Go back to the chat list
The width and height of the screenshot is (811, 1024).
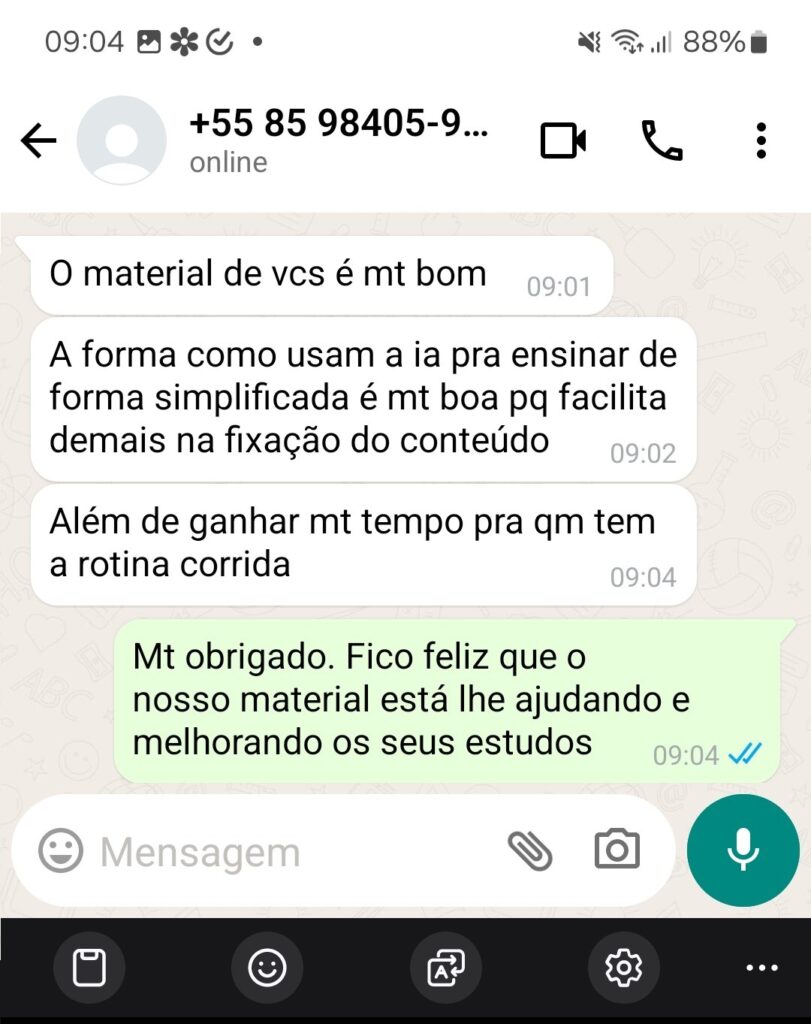click(39, 141)
